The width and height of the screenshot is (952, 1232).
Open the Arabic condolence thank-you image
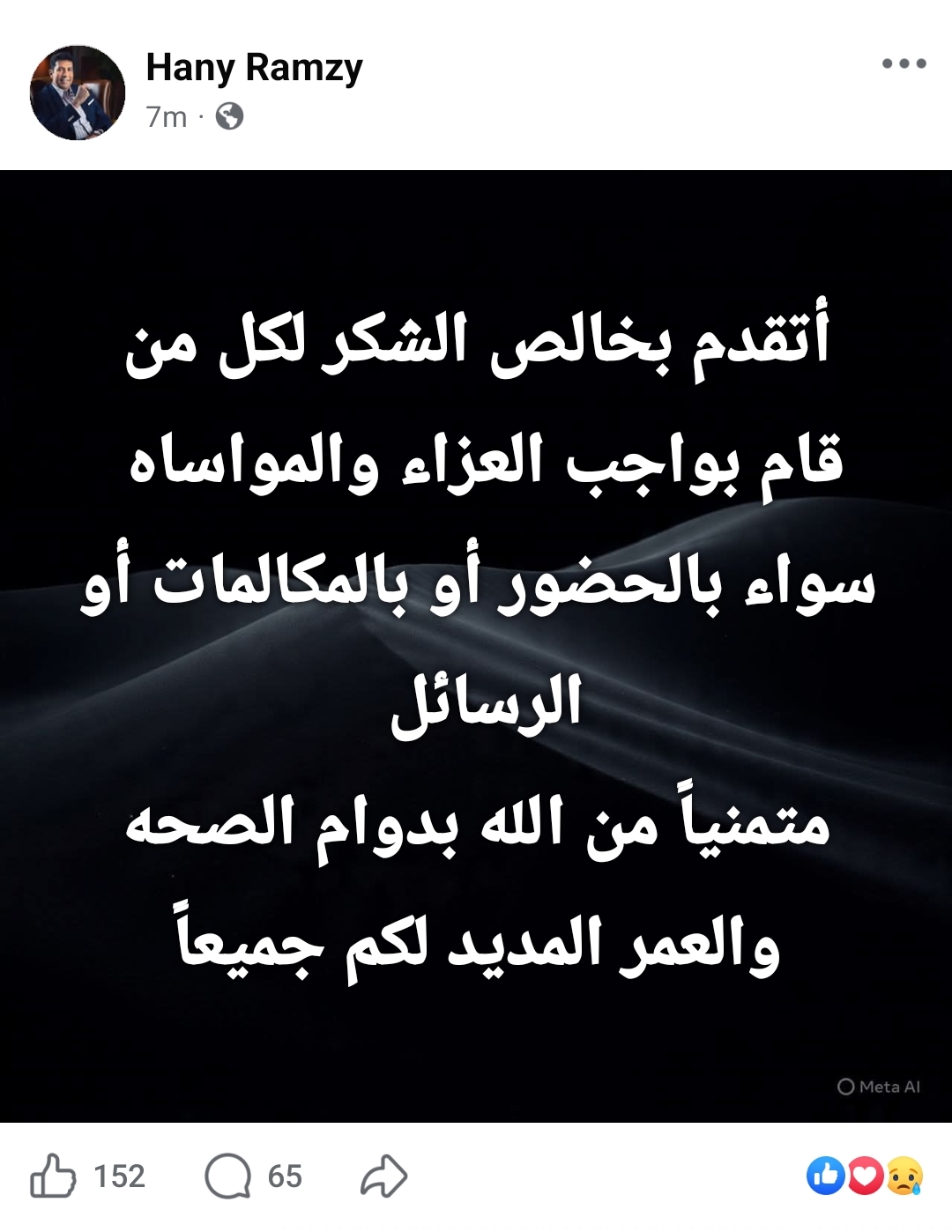(x=476, y=645)
